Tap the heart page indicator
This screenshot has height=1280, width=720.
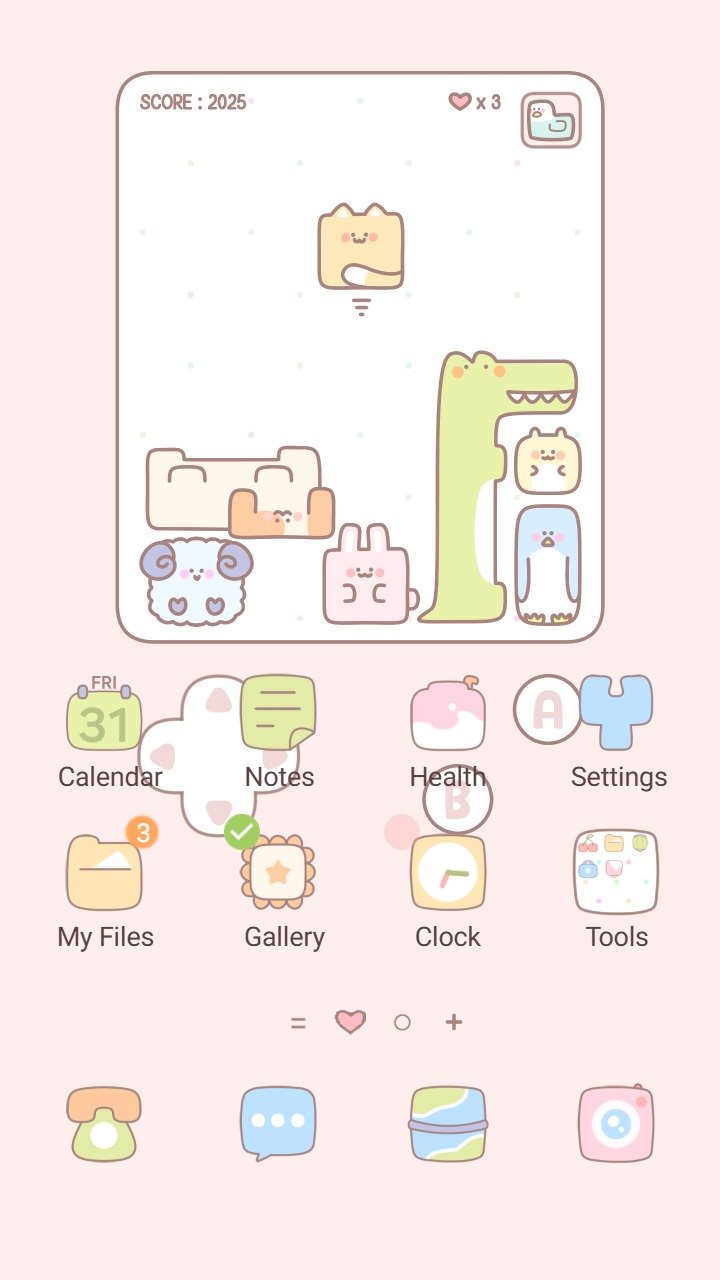click(x=350, y=1022)
